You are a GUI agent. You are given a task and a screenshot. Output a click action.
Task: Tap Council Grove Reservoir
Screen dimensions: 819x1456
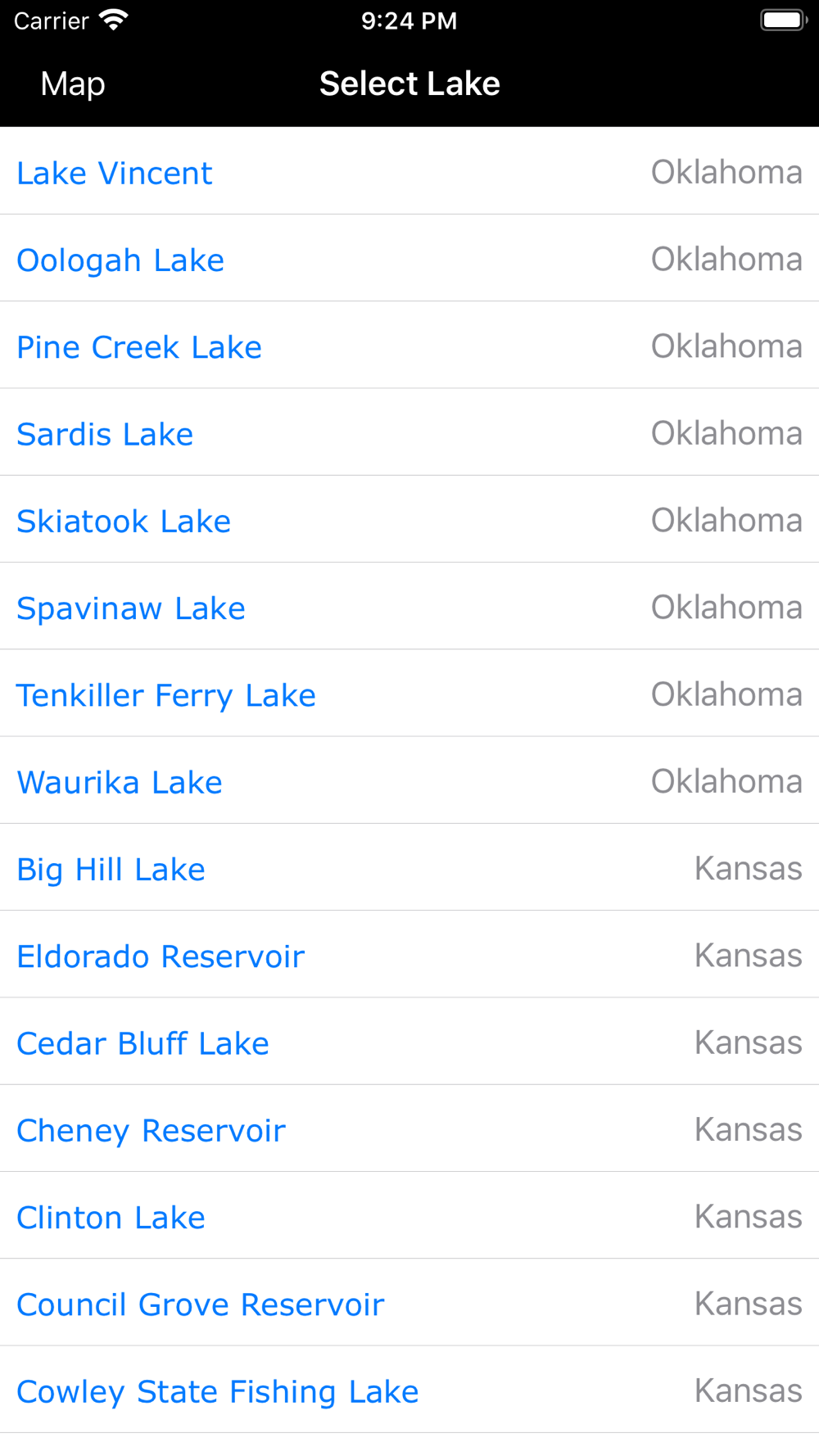[x=409, y=1302]
